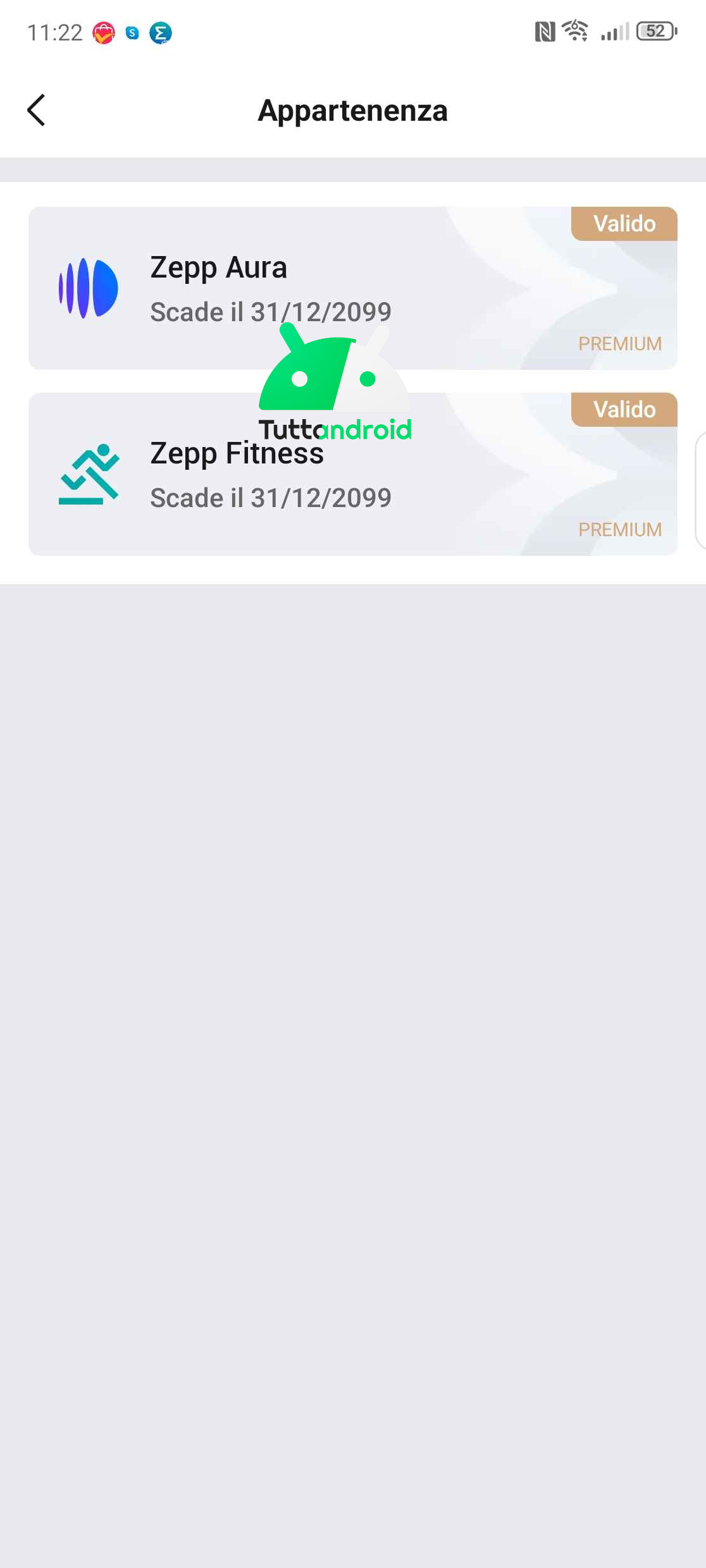Open the Zepp Fitness membership card
This screenshot has width=706, height=1568.
point(352,474)
